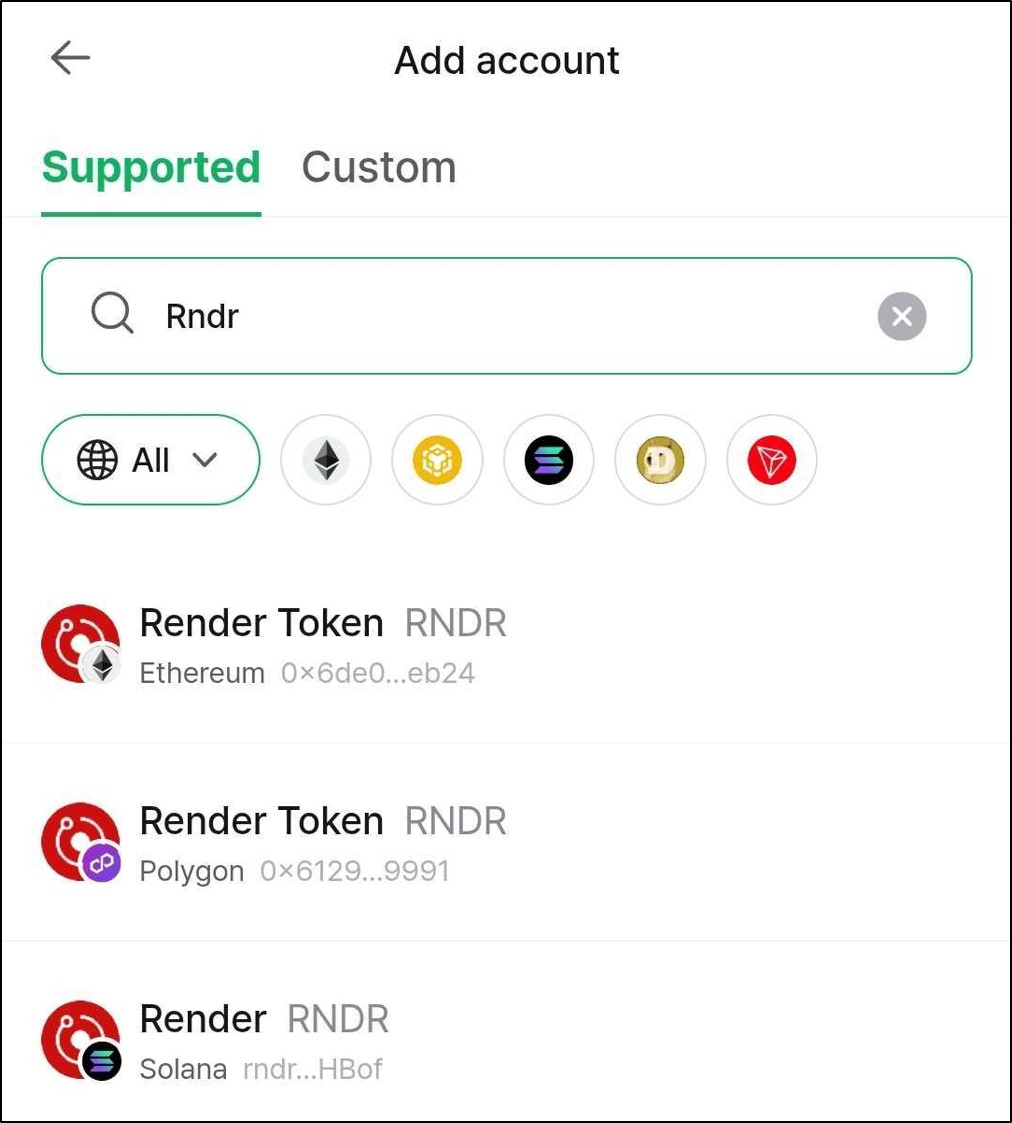Clear the Rndr search text
1012x1123 pixels.
901,317
